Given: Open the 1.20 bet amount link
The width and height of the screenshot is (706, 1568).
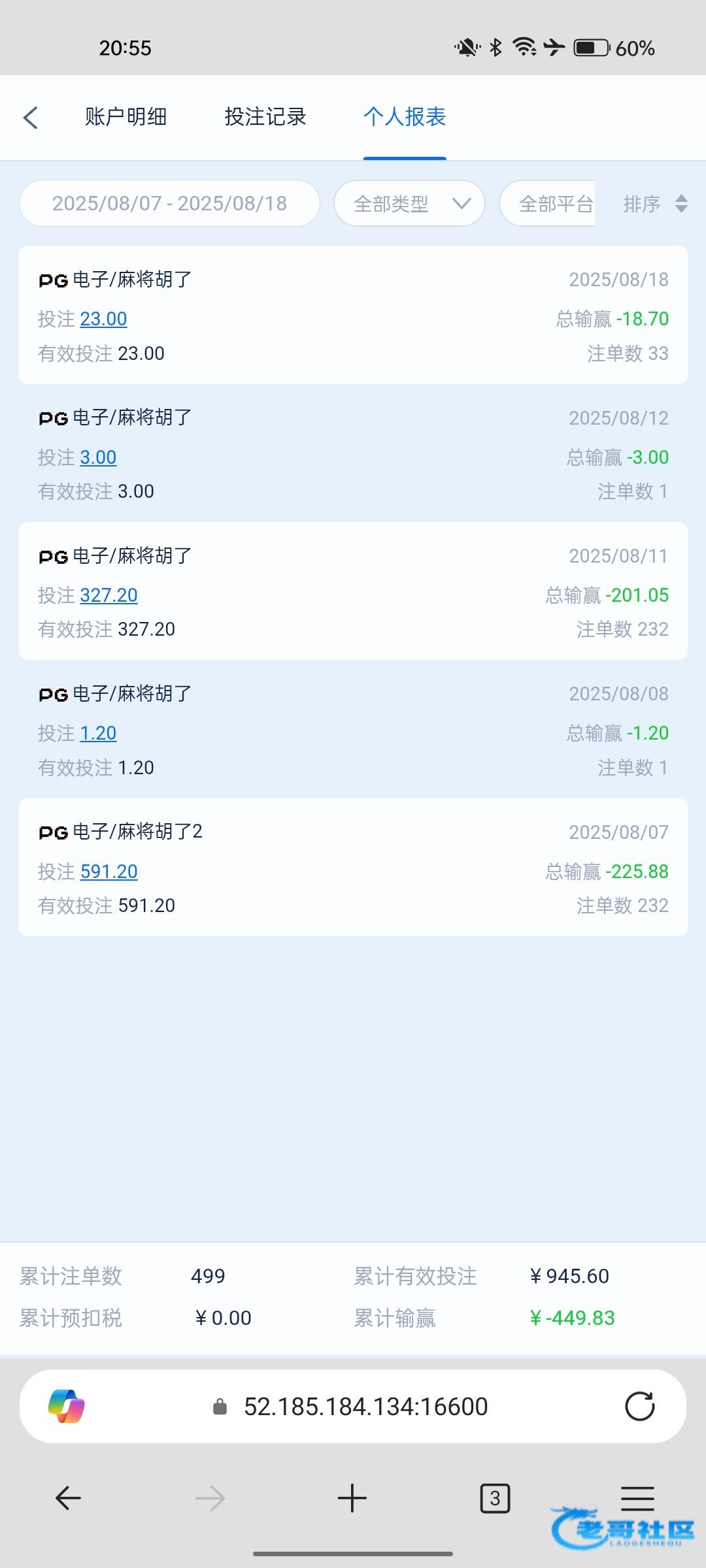Looking at the screenshot, I should pos(98,733).
